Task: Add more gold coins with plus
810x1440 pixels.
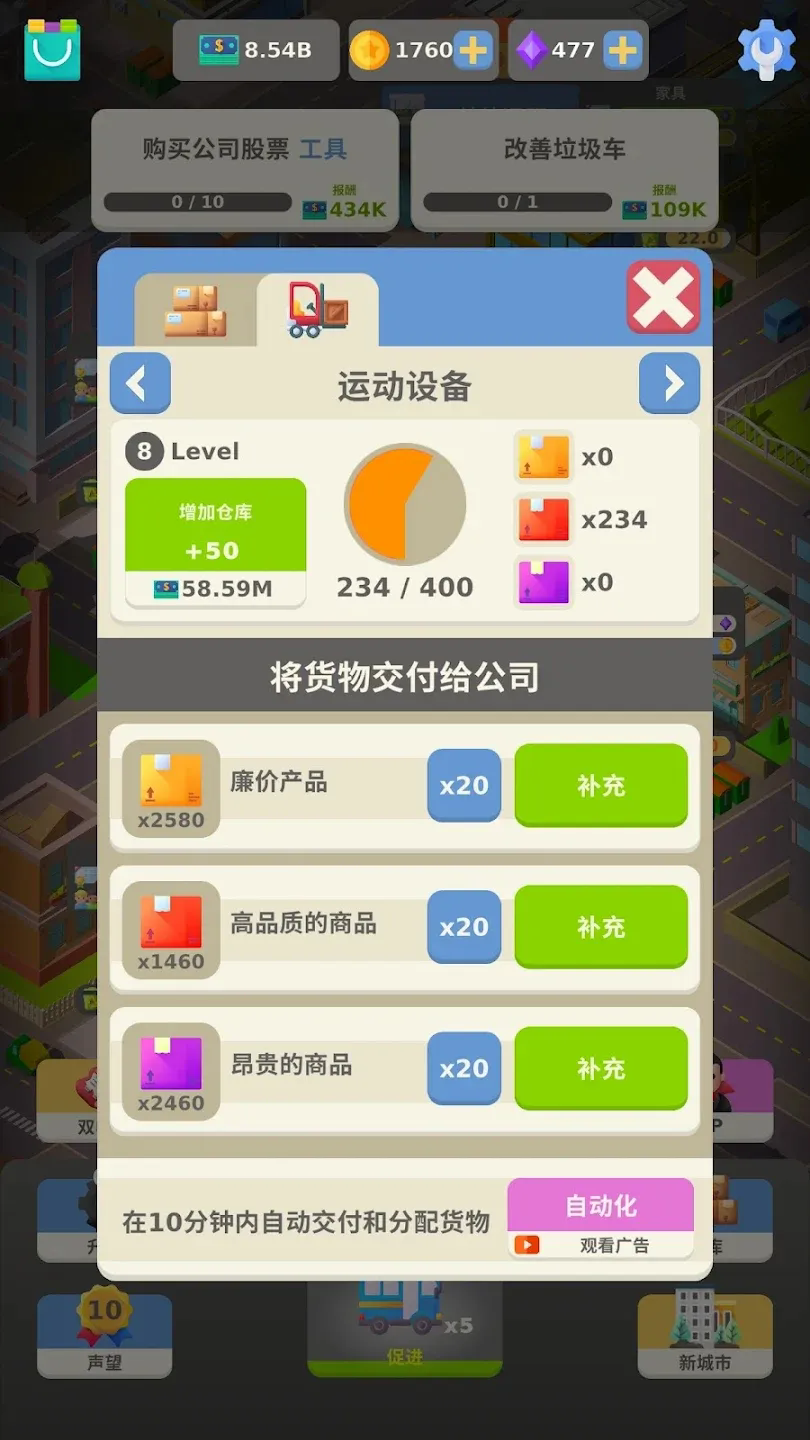Action: pyautogui.click(x=472, y=50)
